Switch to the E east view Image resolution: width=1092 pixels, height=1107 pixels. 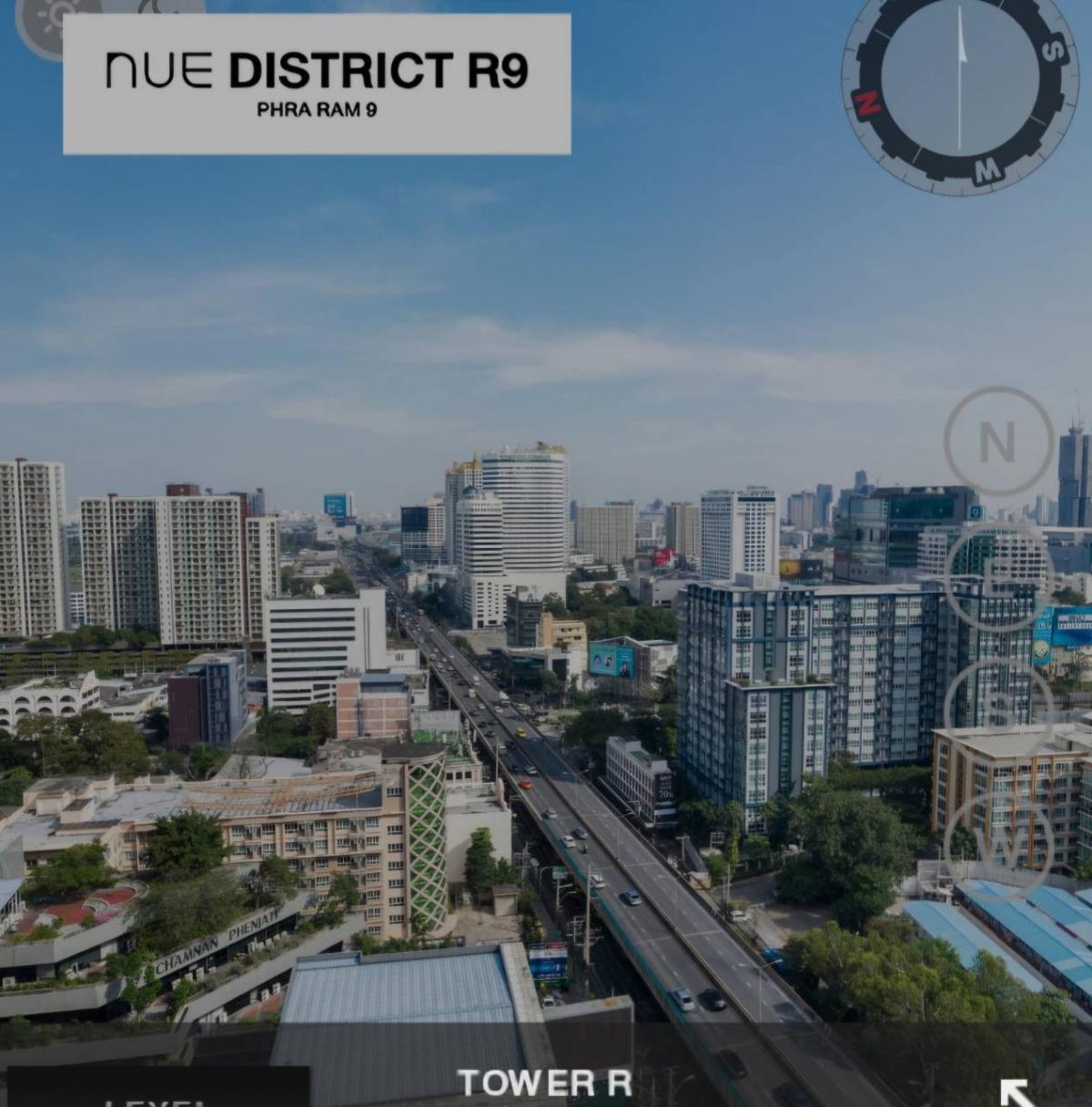click(998, 576)
